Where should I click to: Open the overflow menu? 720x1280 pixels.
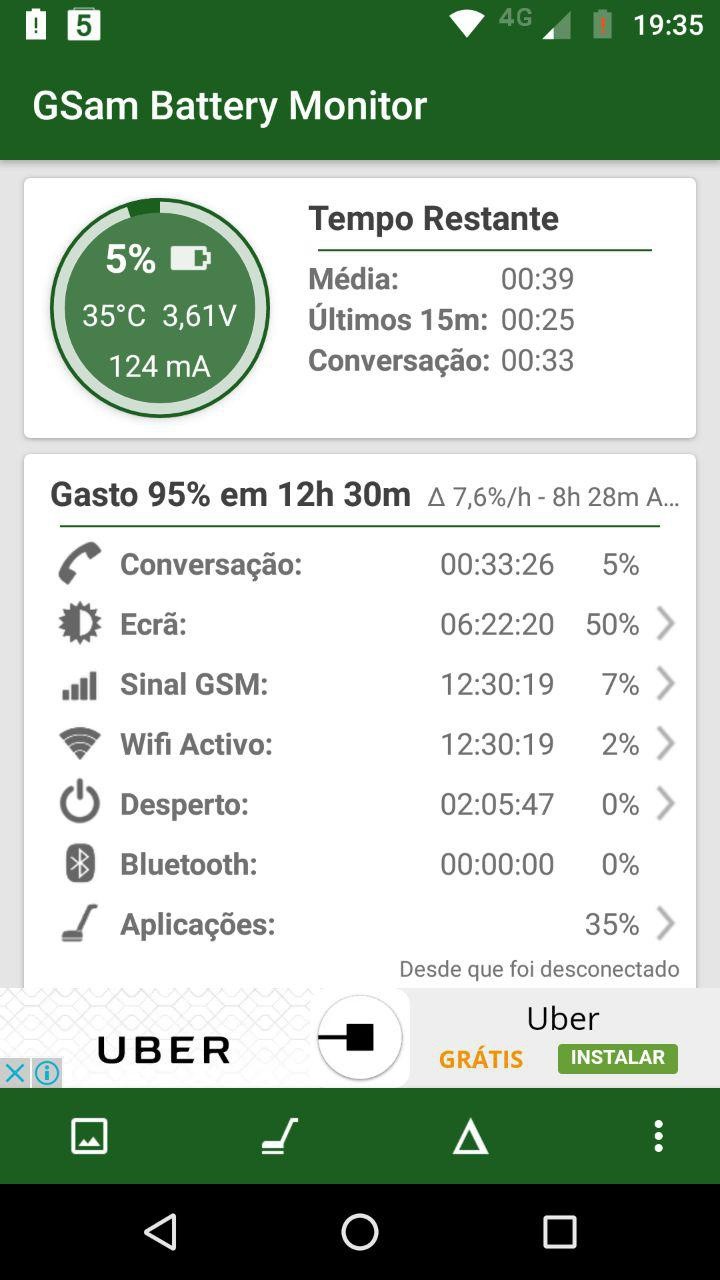tap(657, 1136)
